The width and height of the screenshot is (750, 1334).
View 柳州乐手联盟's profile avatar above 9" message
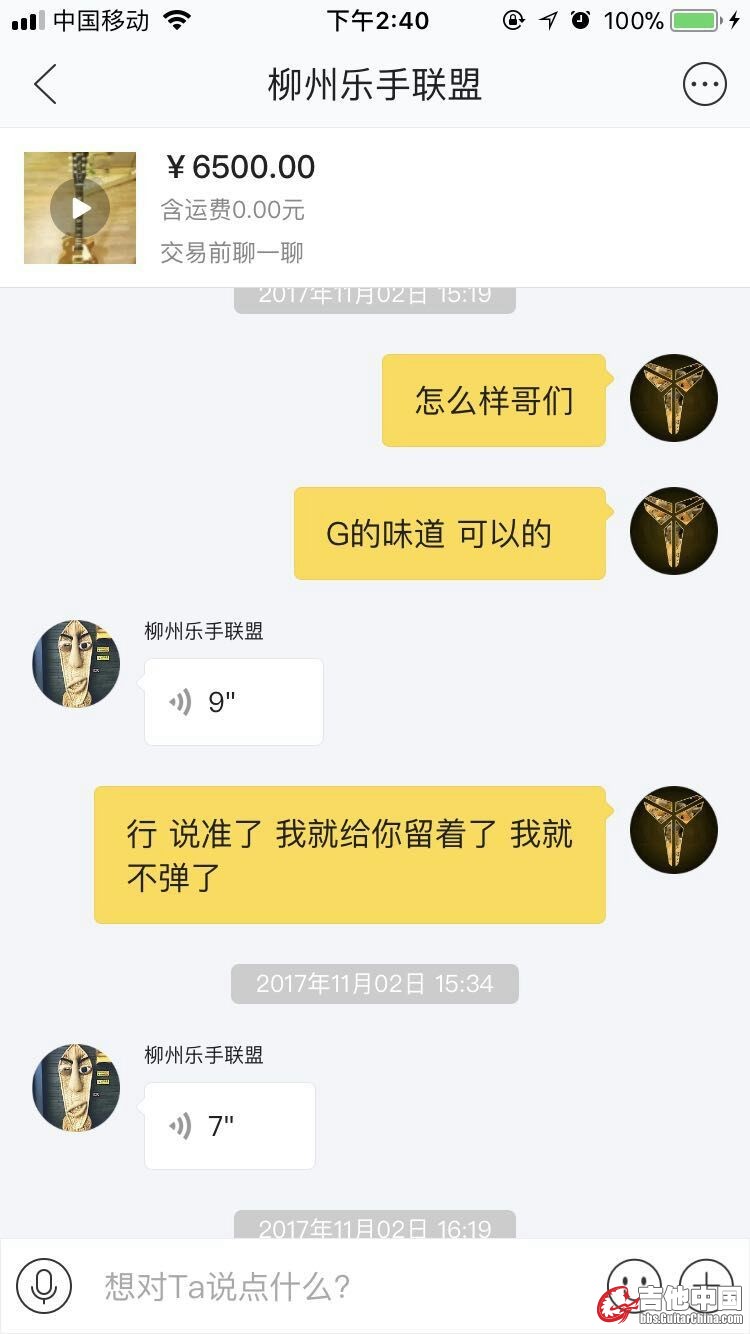[x=76, y=664]
